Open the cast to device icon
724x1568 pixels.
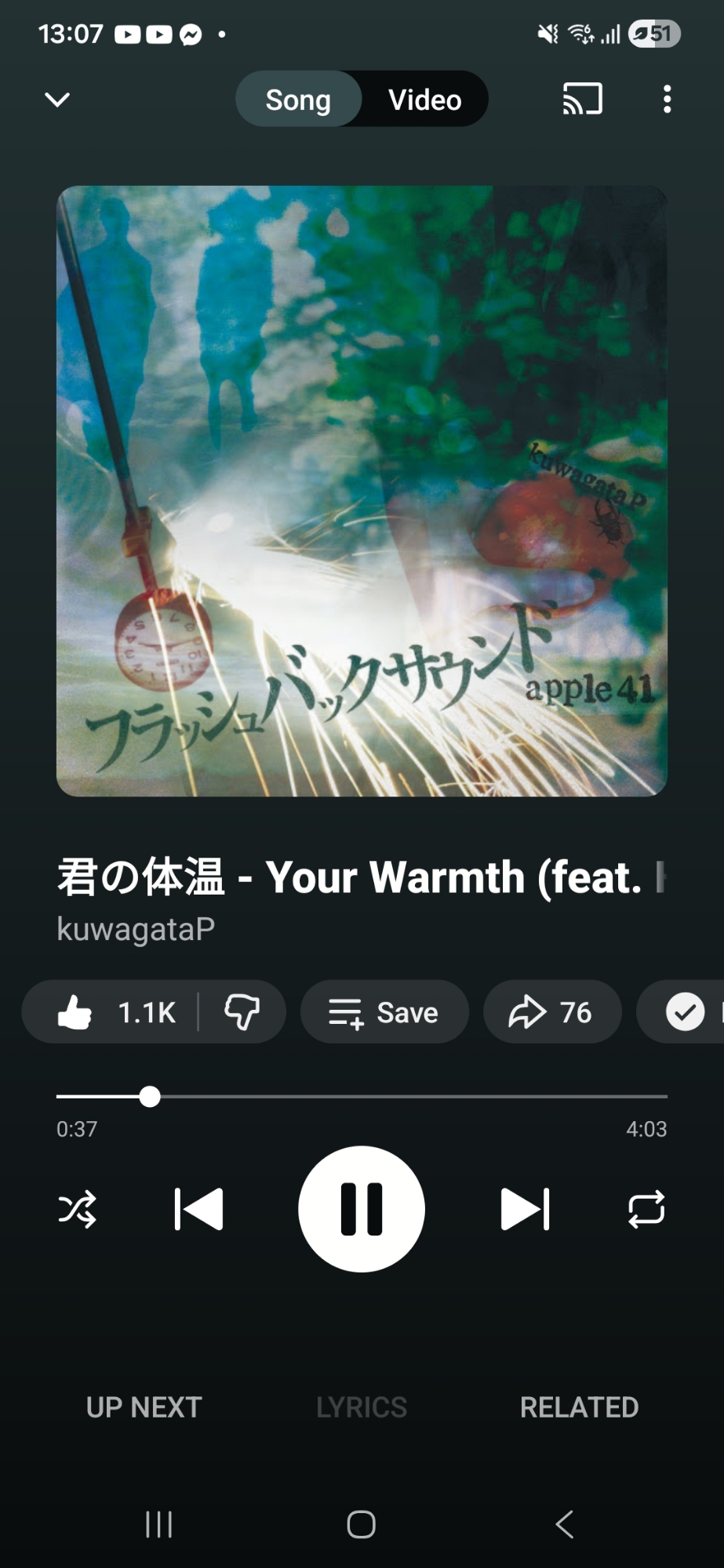click(582, 100)
